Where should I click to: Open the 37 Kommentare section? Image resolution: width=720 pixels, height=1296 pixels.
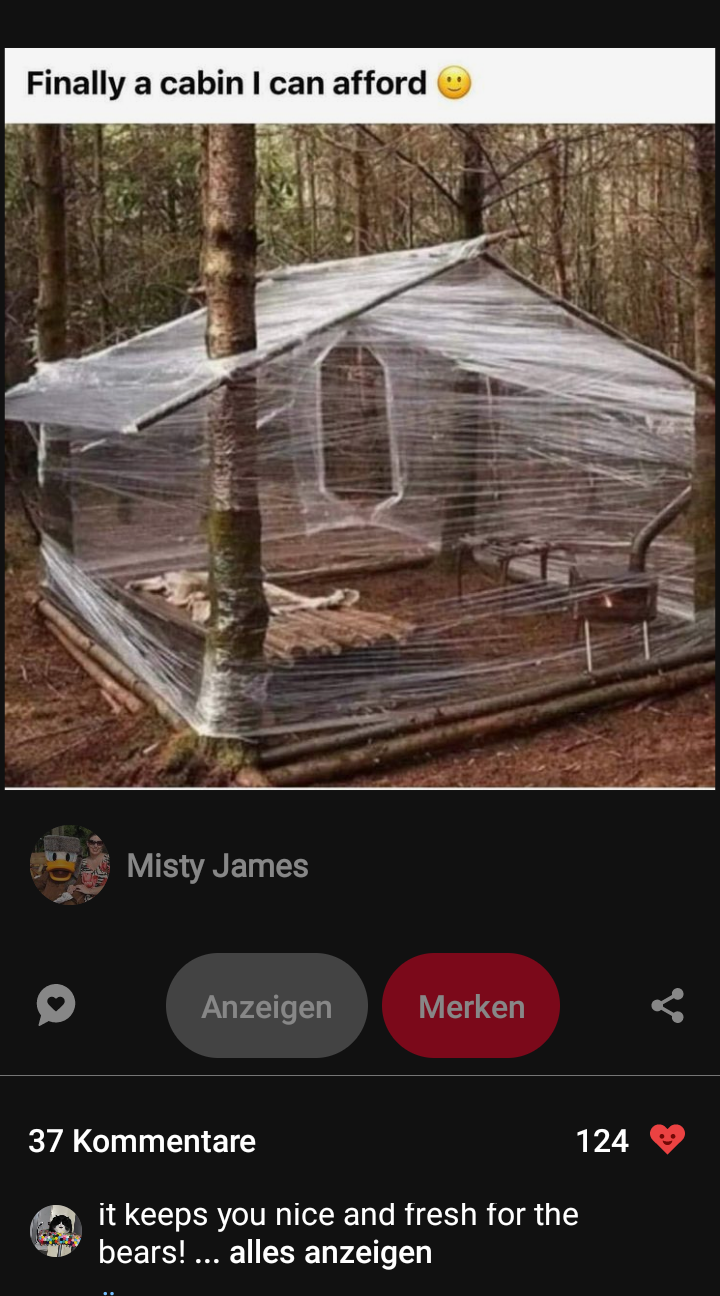click(142, 1141)
